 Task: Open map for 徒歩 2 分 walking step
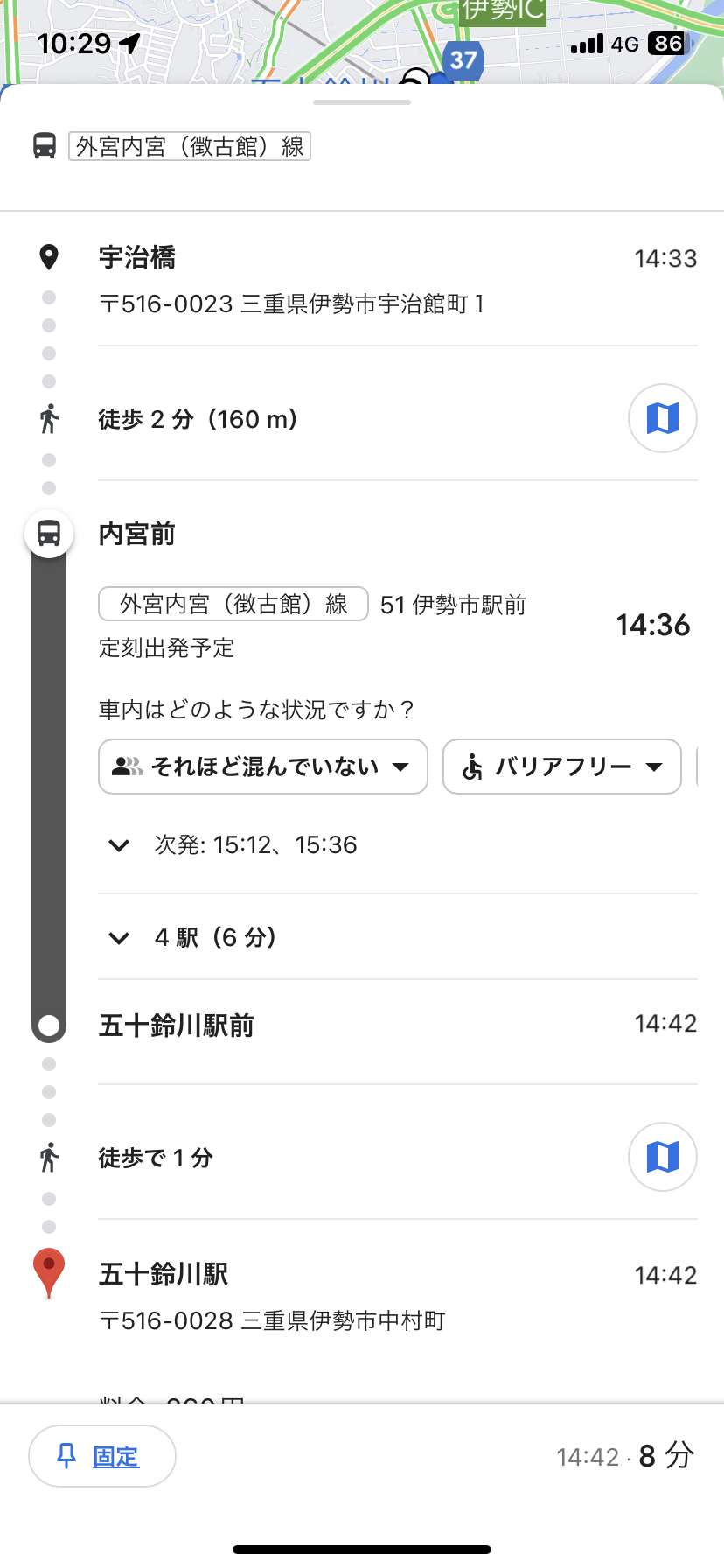click(662, 418)
